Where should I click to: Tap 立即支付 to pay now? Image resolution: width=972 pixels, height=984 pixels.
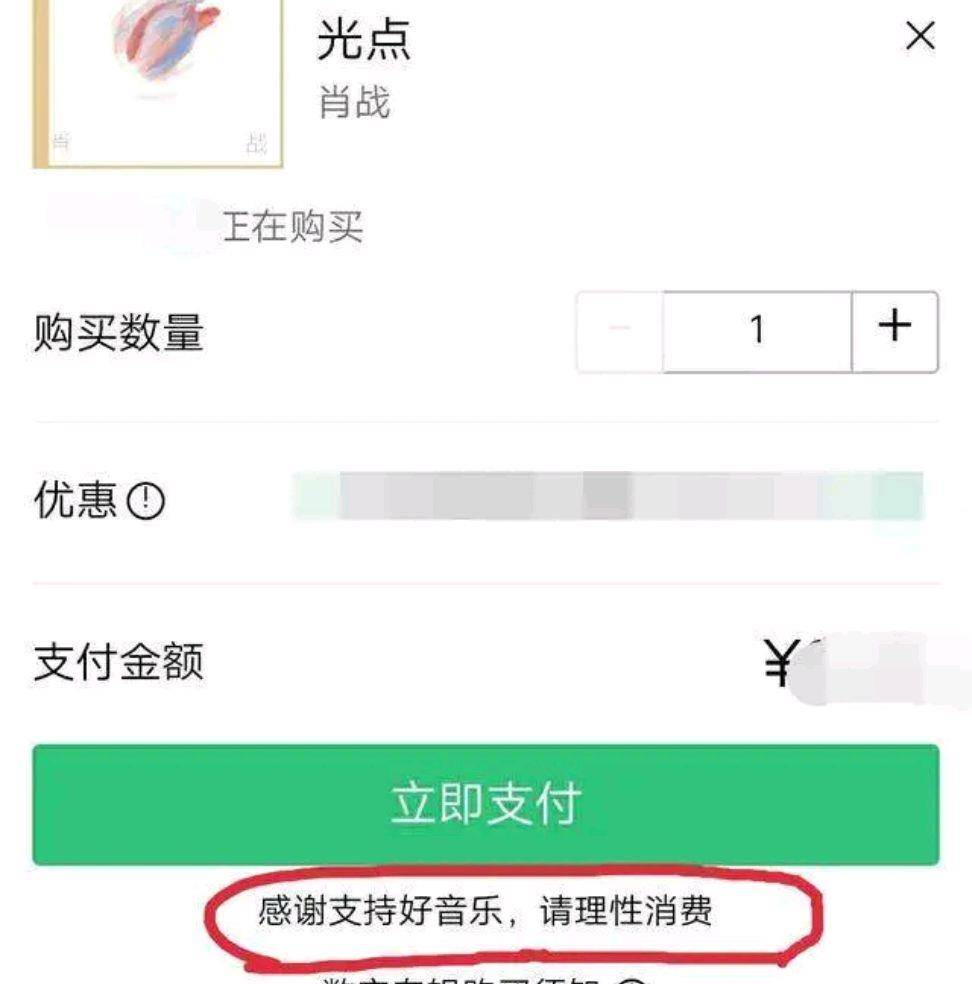[486, 804]
